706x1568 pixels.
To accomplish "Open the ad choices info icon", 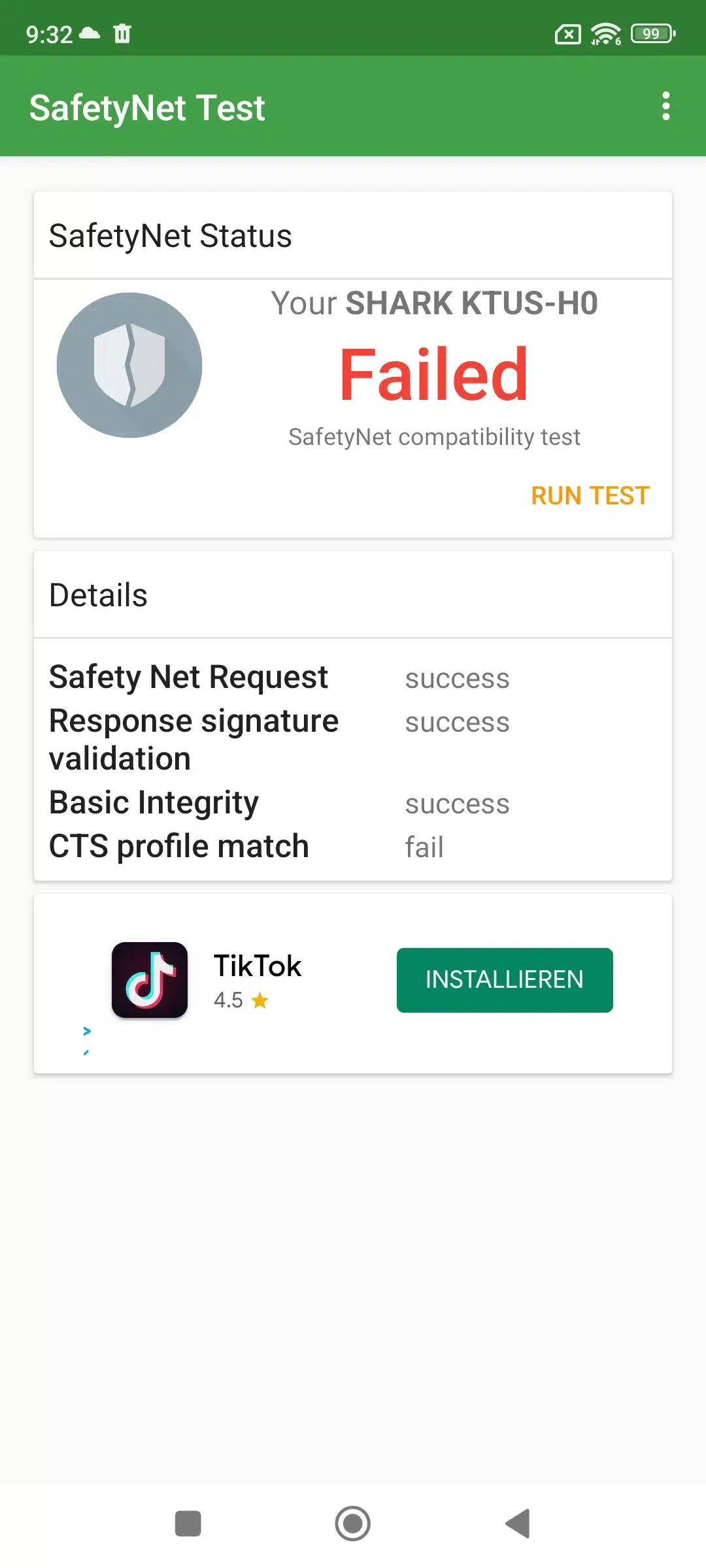I will [x=86, y=1032].
